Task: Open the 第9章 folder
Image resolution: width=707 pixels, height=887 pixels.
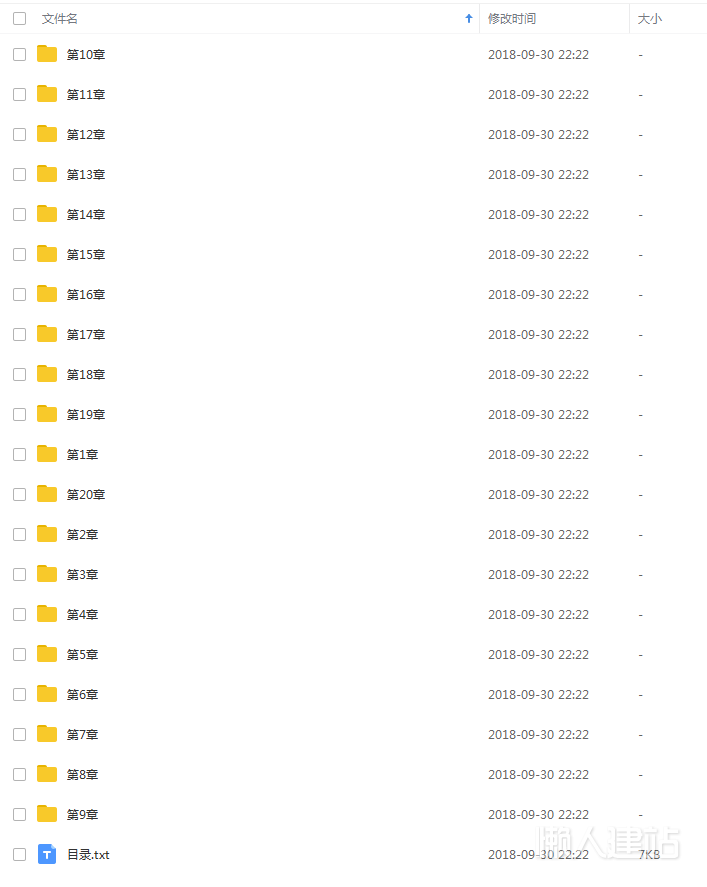Action: (x=82, y=815)
